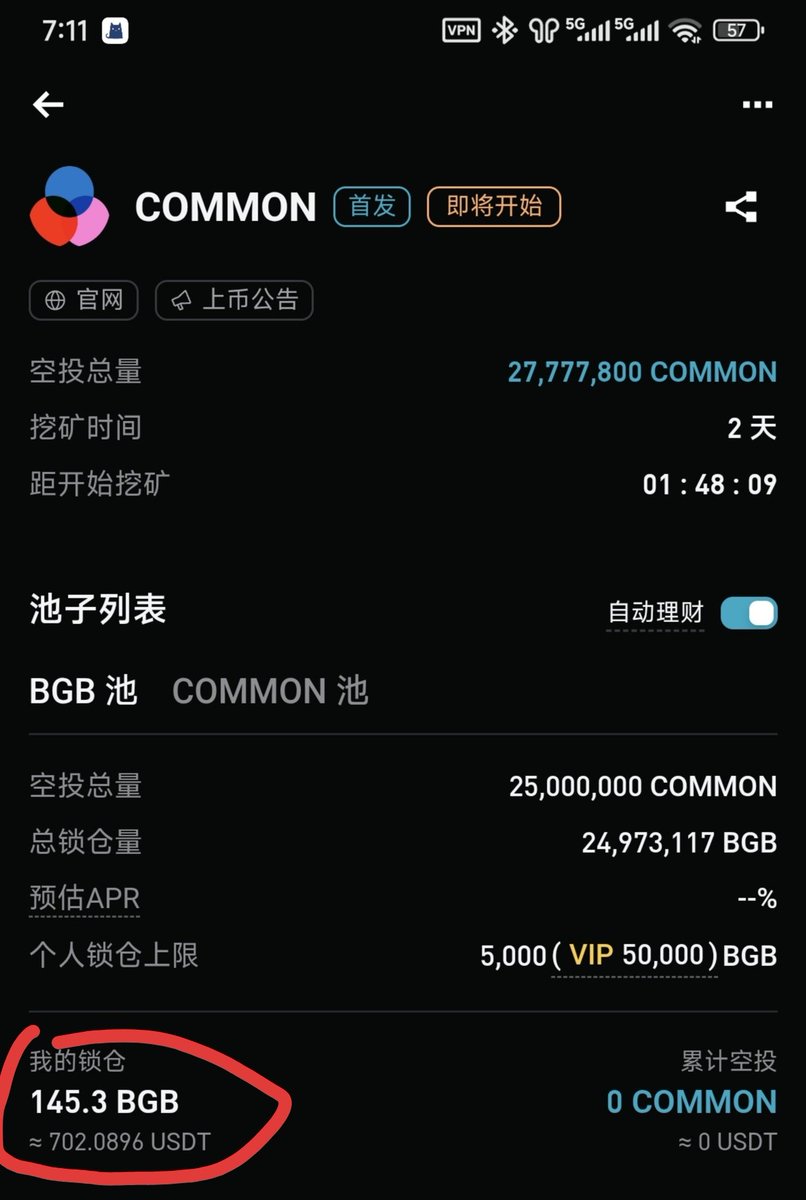806x1200 pixels.
Task: Select the BGB 池 tab
Action: [83, 691]
